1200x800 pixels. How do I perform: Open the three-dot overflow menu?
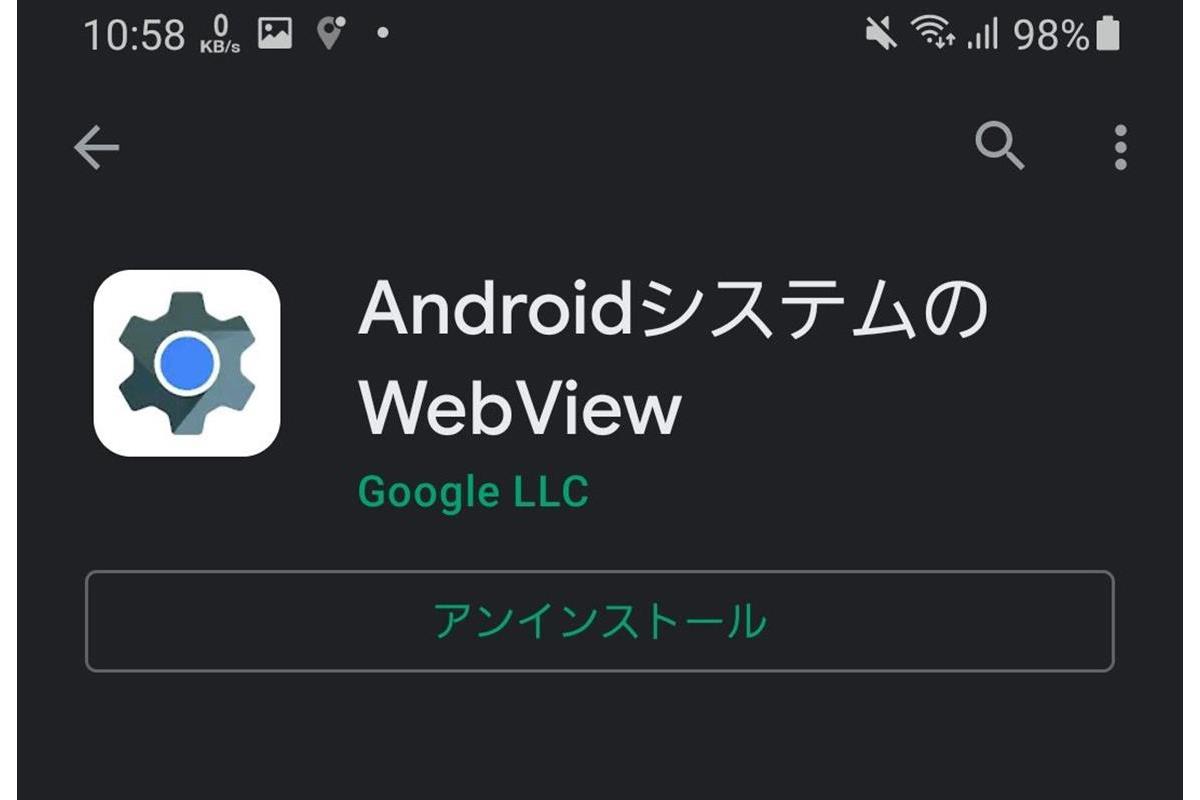pos(1120,148)
